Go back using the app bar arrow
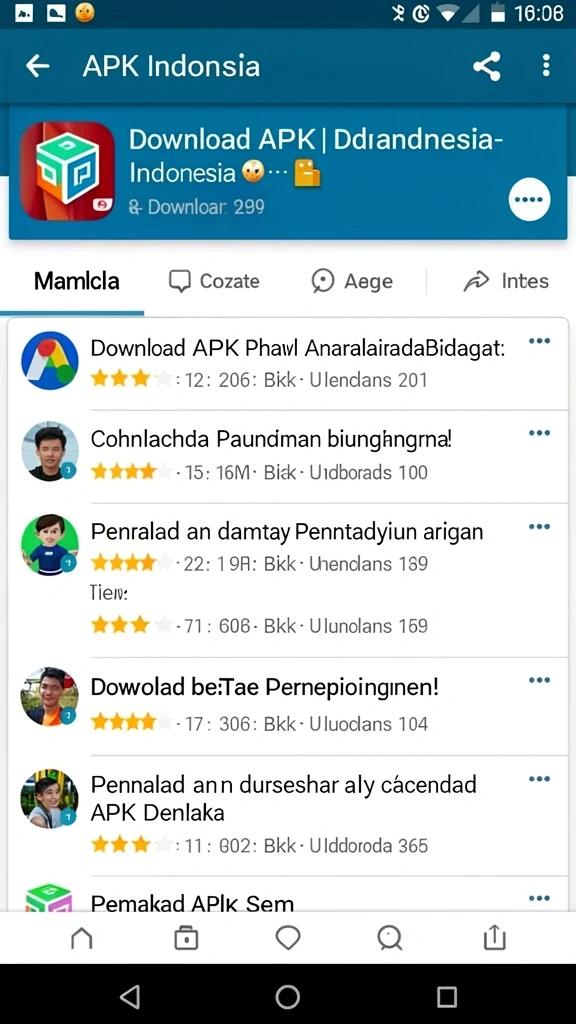Screen dimensions: 576x1024 [38, 66]
